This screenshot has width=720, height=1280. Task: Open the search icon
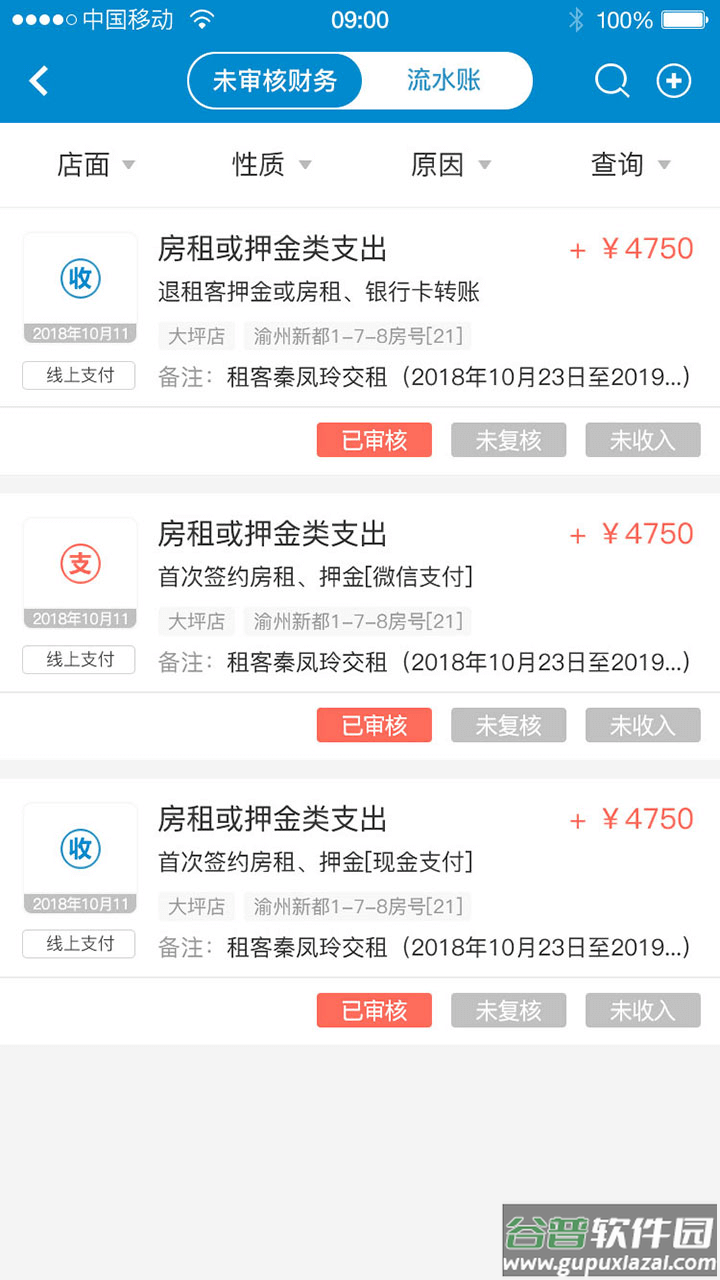coord(611,80)
